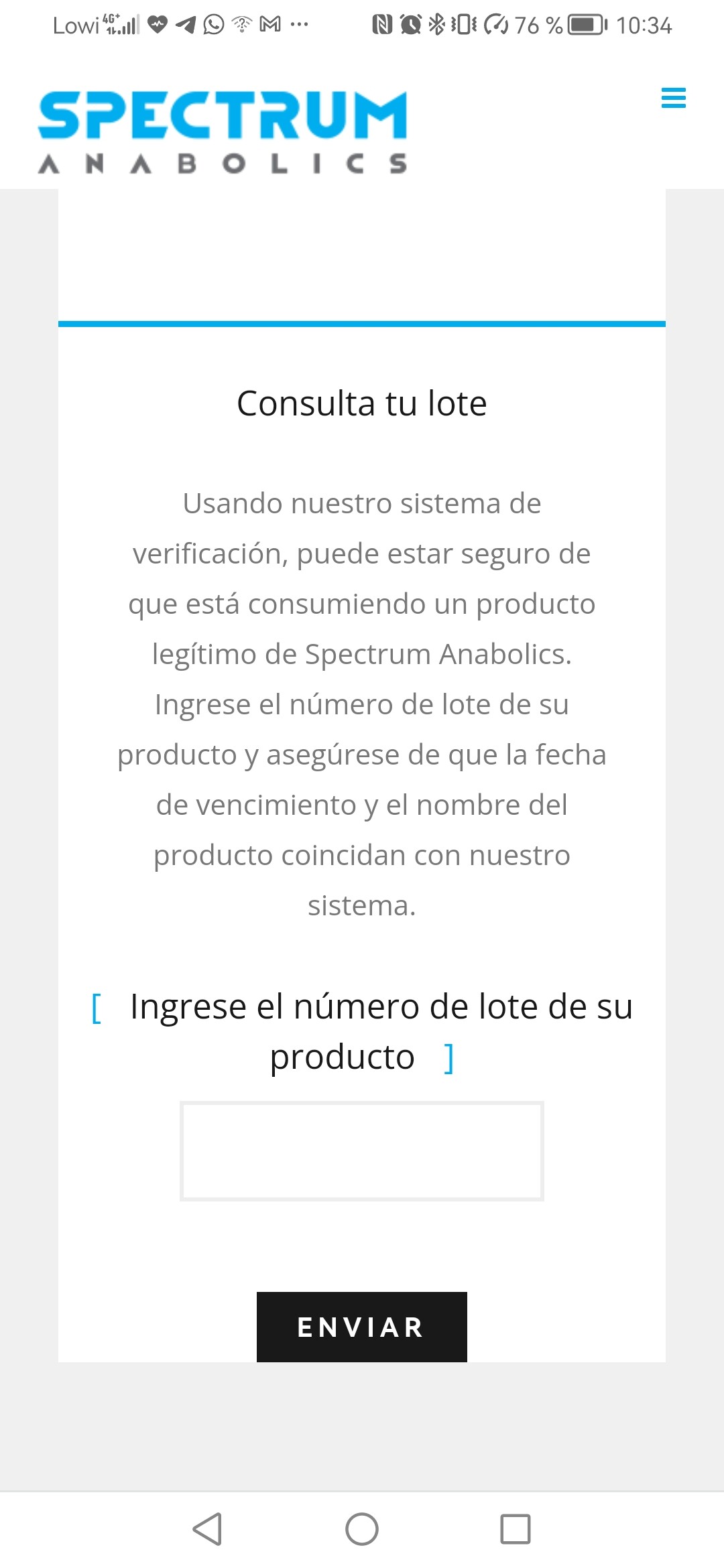Image resolution: width=724 pixels, height=1568 pixels.
Task: Return to the phone home screen
Action: coord(362,1529)
